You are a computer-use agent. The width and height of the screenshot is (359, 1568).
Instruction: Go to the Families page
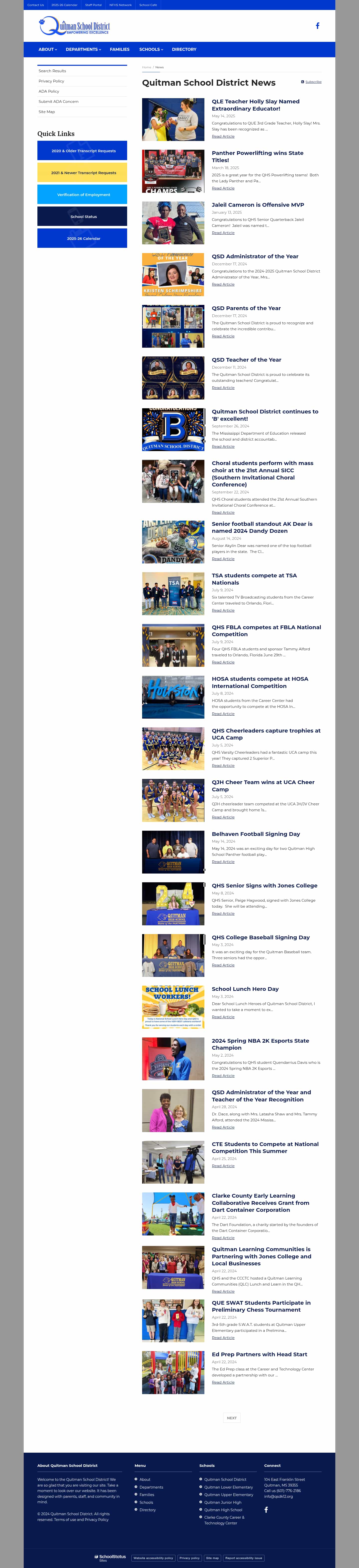tap(119, 49)
